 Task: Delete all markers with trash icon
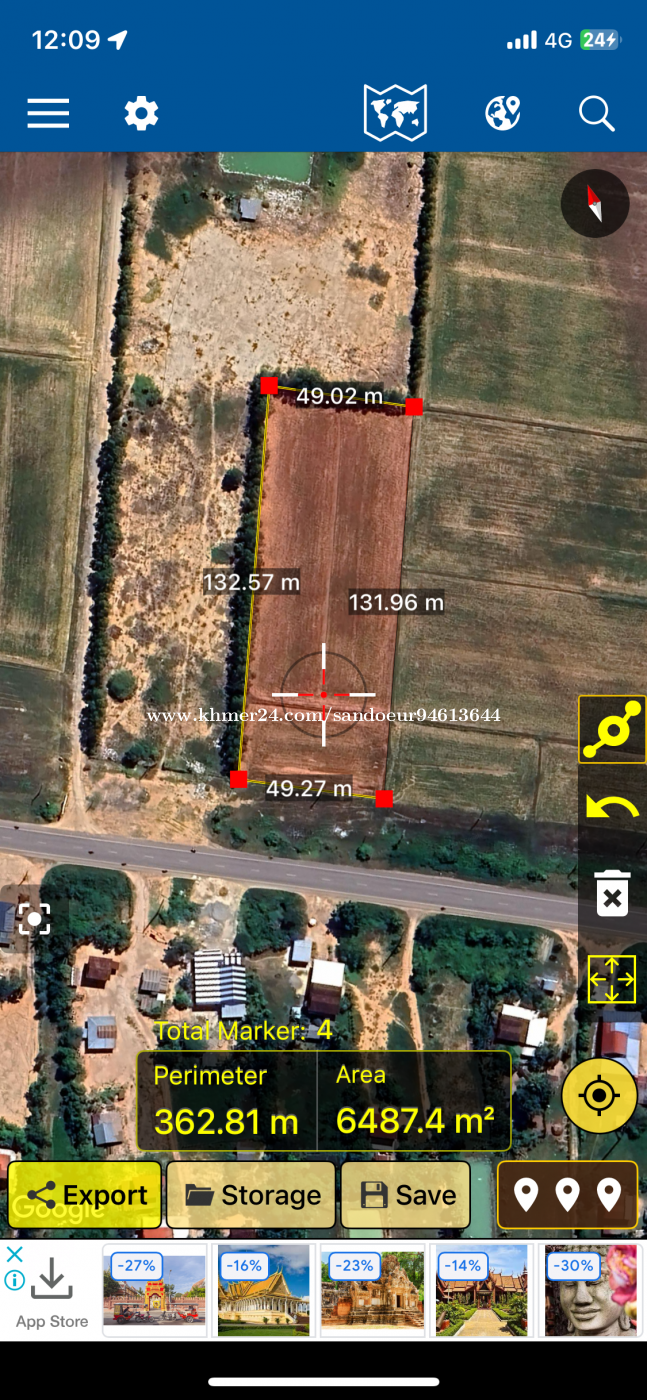612,893
